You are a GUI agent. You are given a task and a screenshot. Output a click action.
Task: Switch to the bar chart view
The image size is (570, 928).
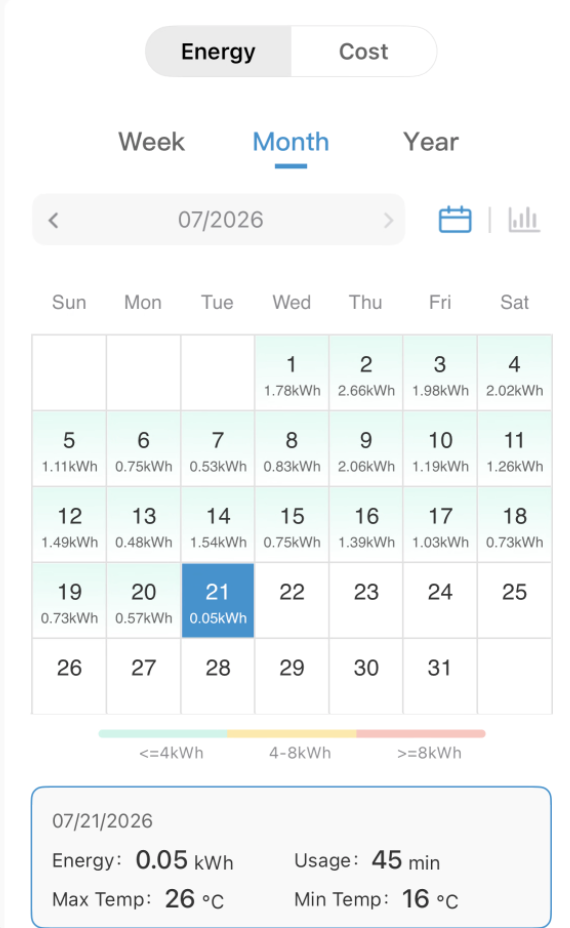(524, 219)
